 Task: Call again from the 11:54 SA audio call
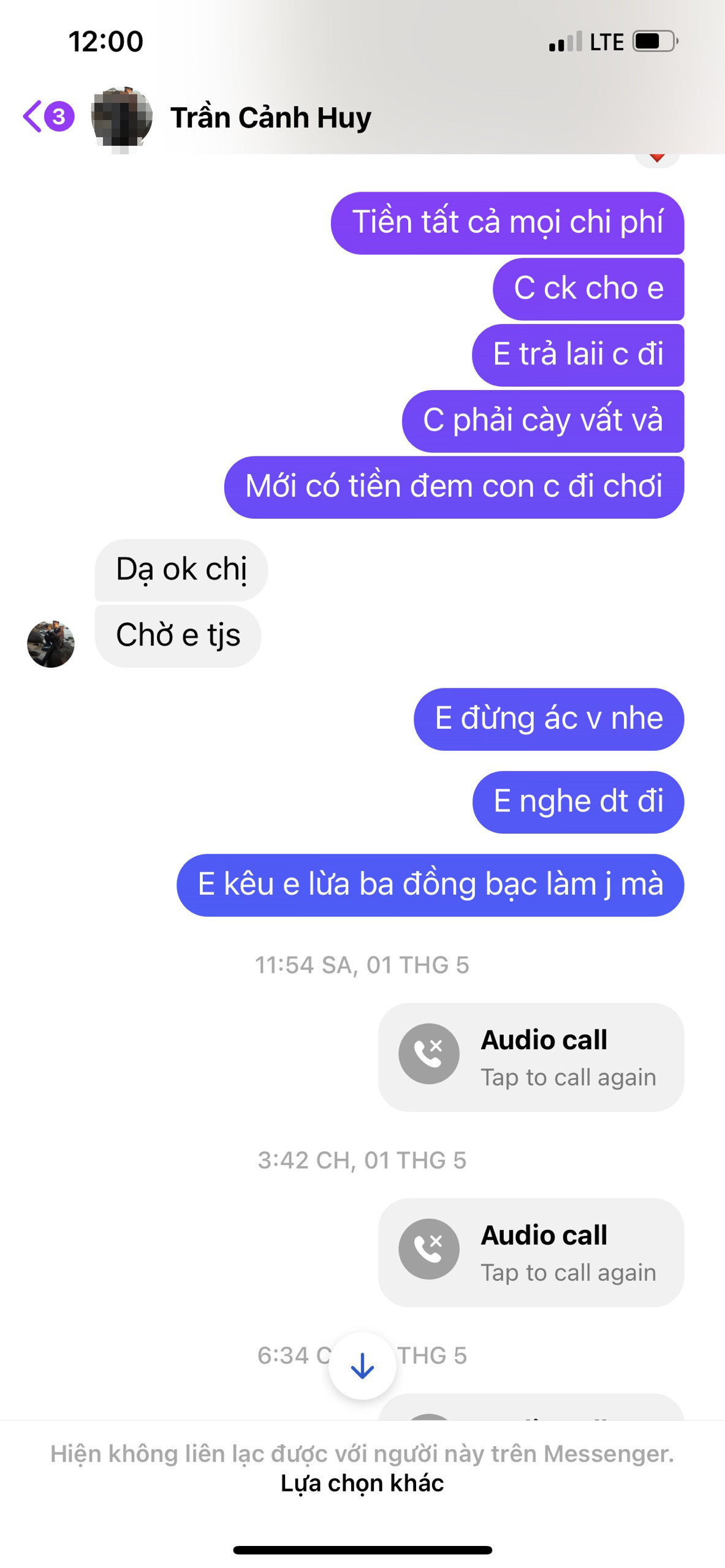tap(531, 1057)
